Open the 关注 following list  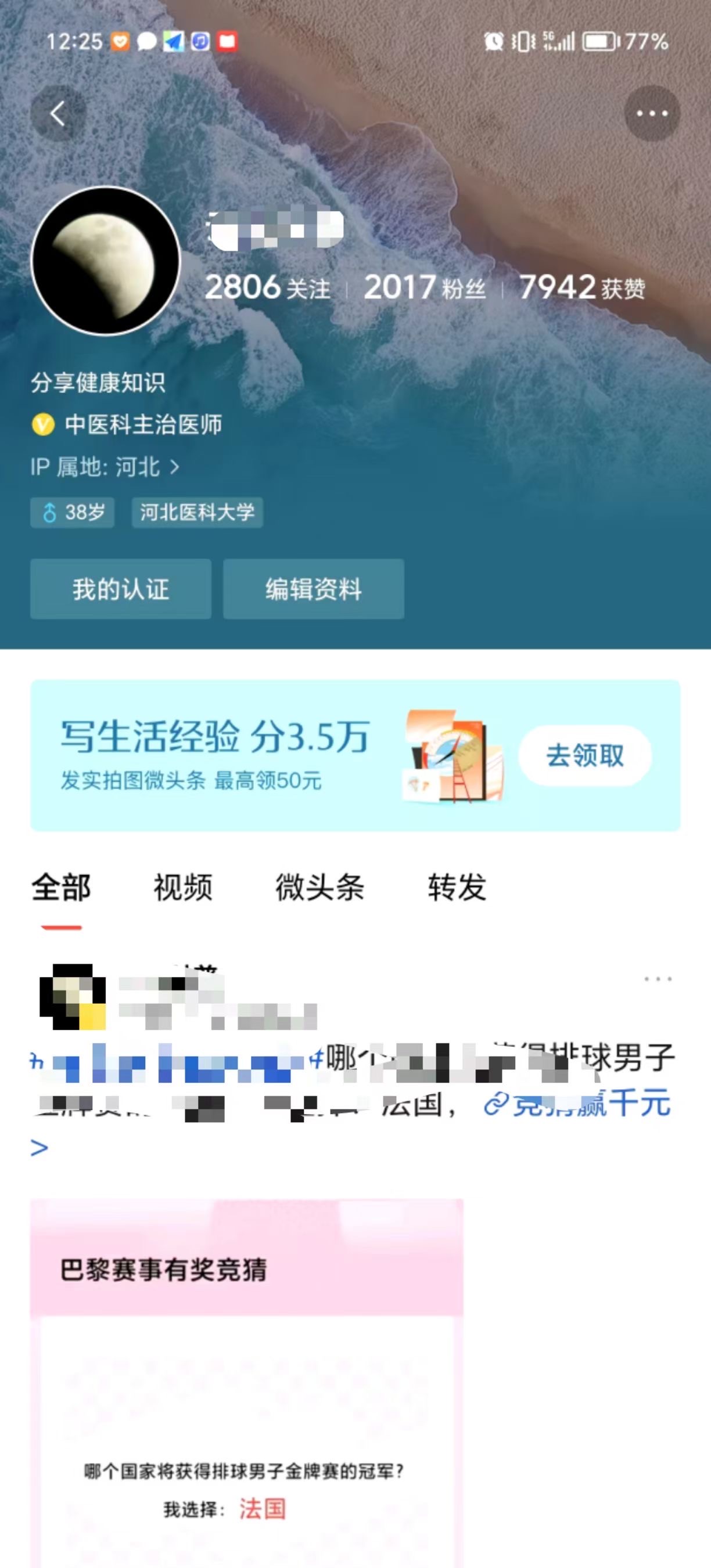click(x=267, y=287)
